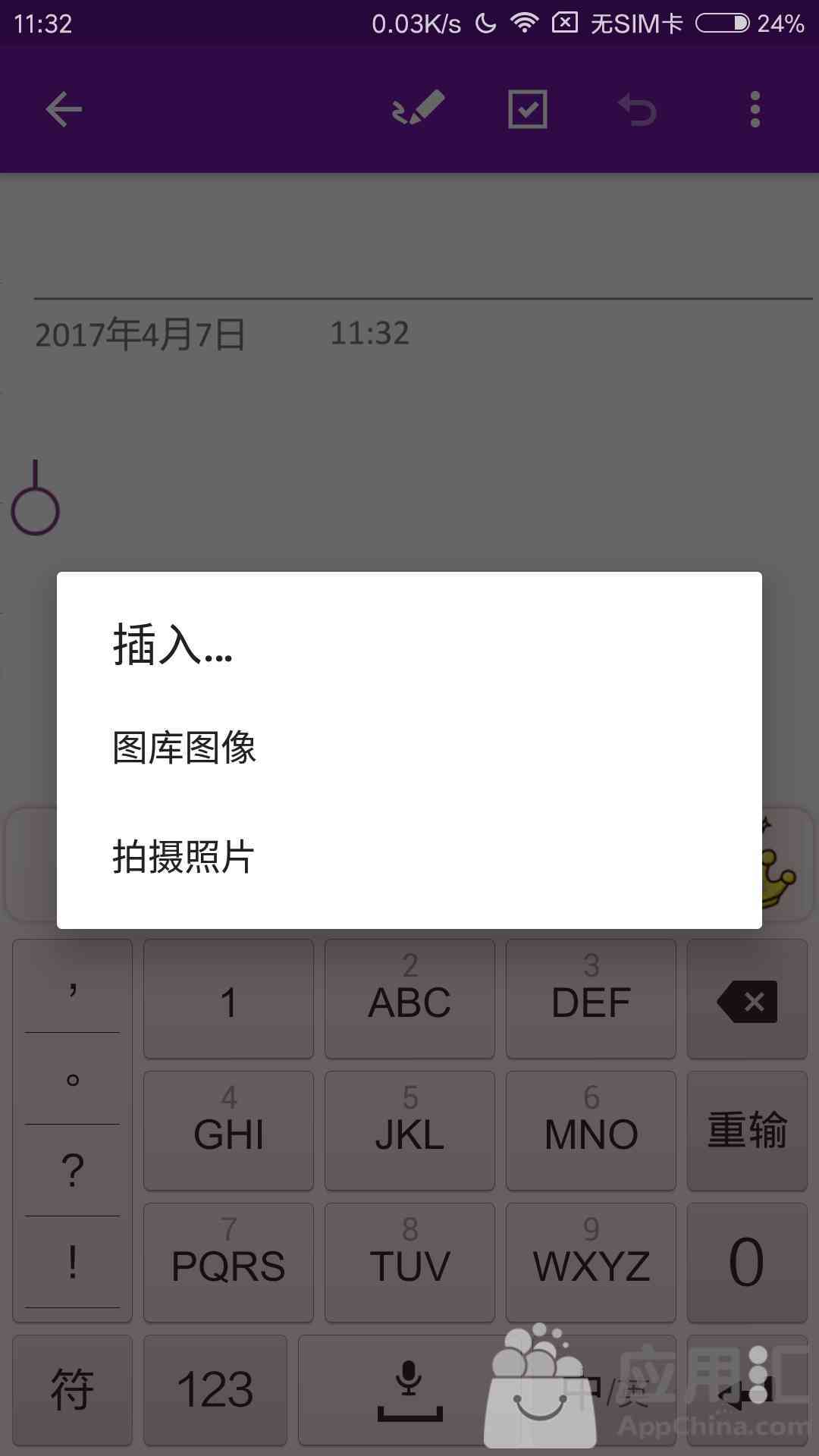Open the three-dot overflow menu

(755, 109)
